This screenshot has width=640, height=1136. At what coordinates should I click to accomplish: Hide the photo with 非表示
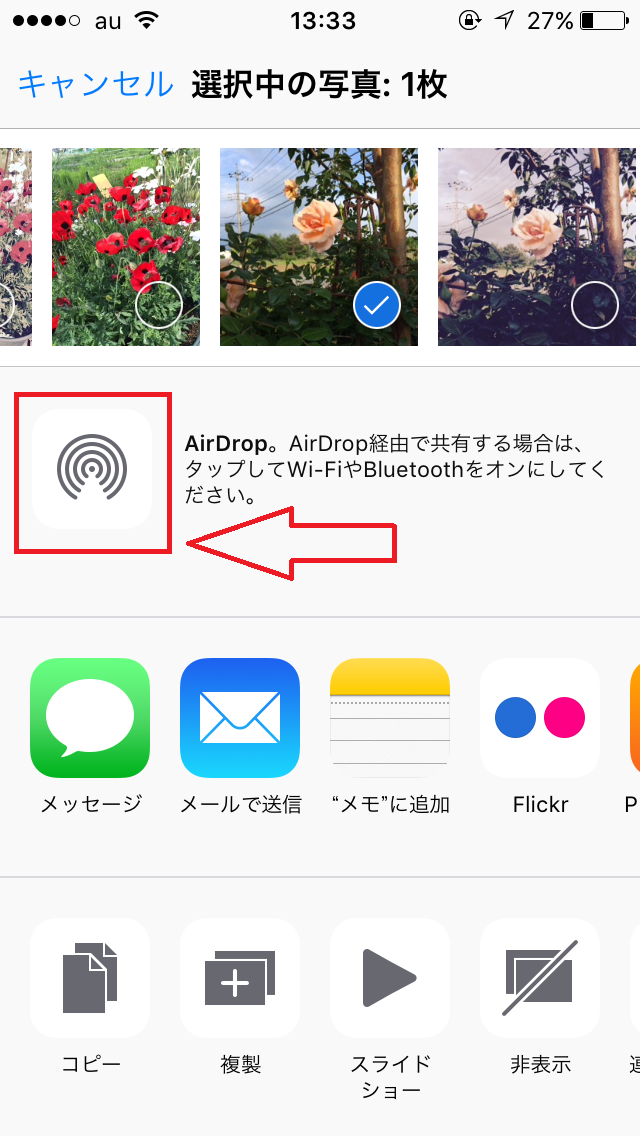point(540,978)
